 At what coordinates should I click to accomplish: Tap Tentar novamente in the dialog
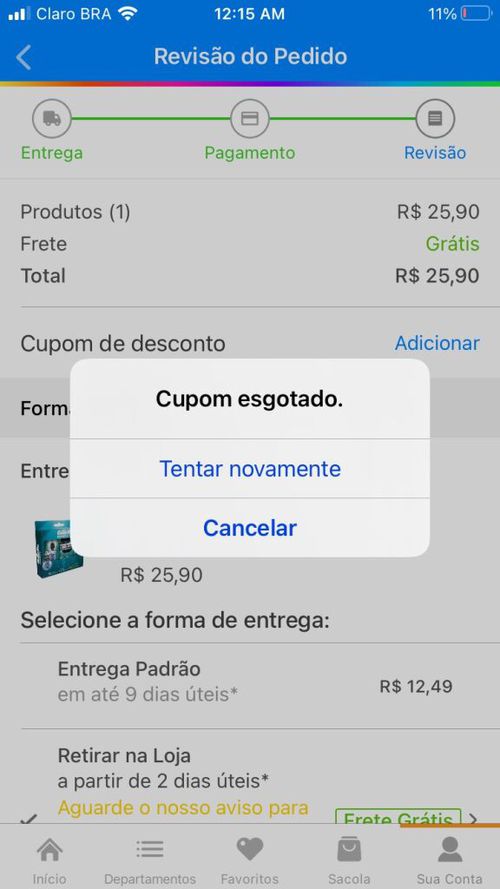coord(250,469)
